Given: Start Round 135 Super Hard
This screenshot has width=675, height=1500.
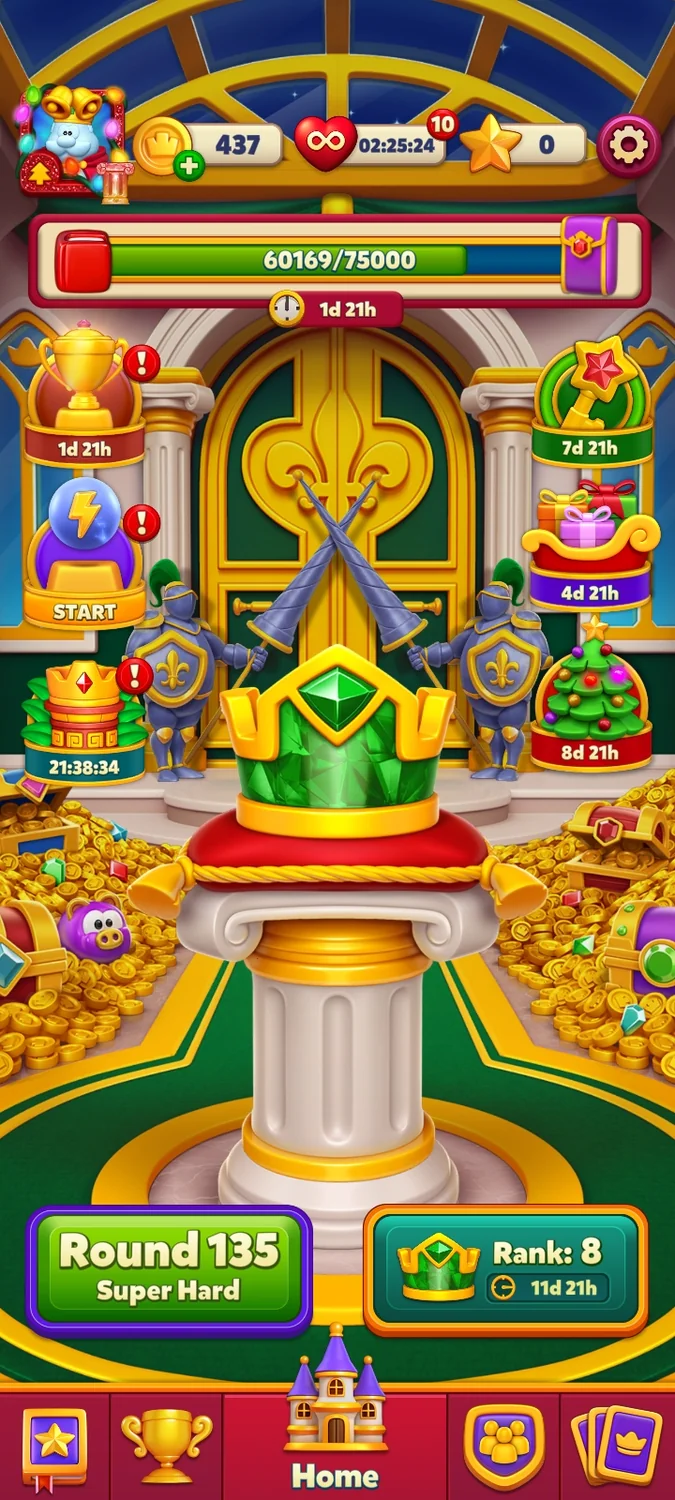Looking at the screenshot, I should click(x=168, y=1270).
